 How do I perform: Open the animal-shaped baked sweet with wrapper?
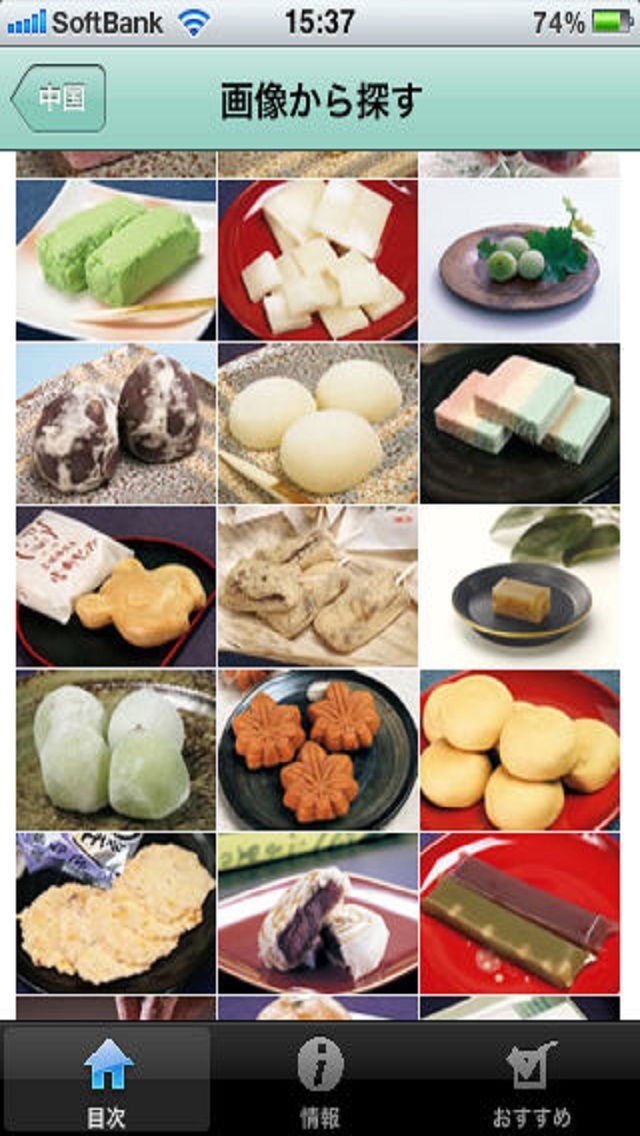pos(116,586)
